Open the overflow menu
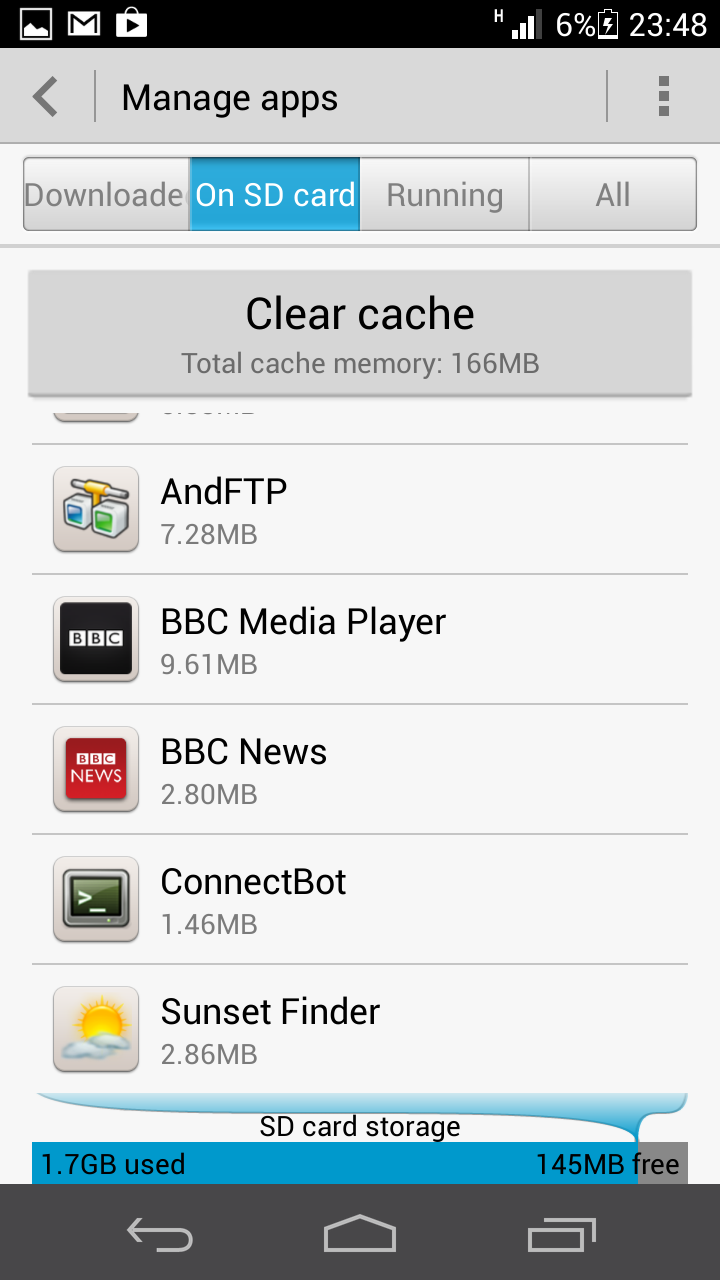720x1280 pixels. pos(663,97)
